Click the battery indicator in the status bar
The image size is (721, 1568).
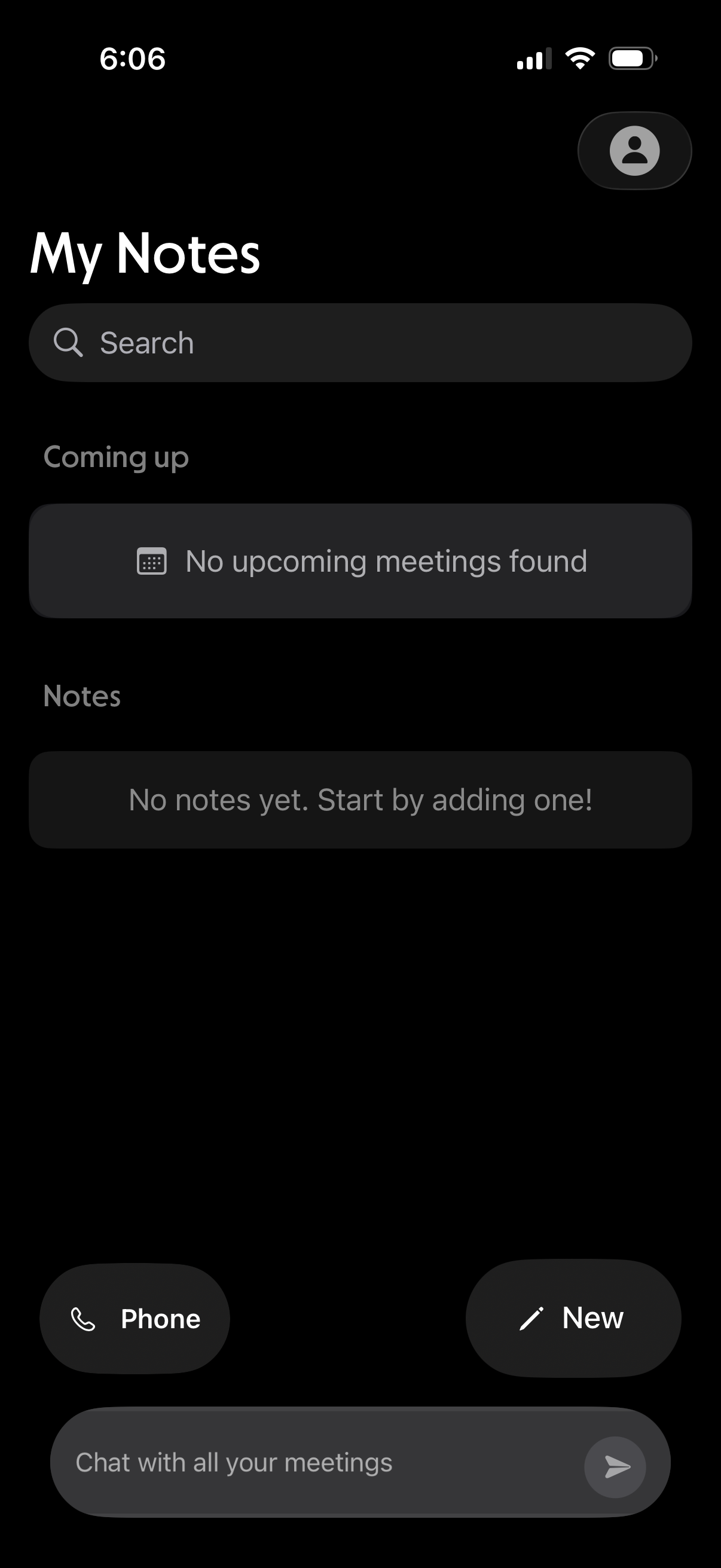pos(631,57)
